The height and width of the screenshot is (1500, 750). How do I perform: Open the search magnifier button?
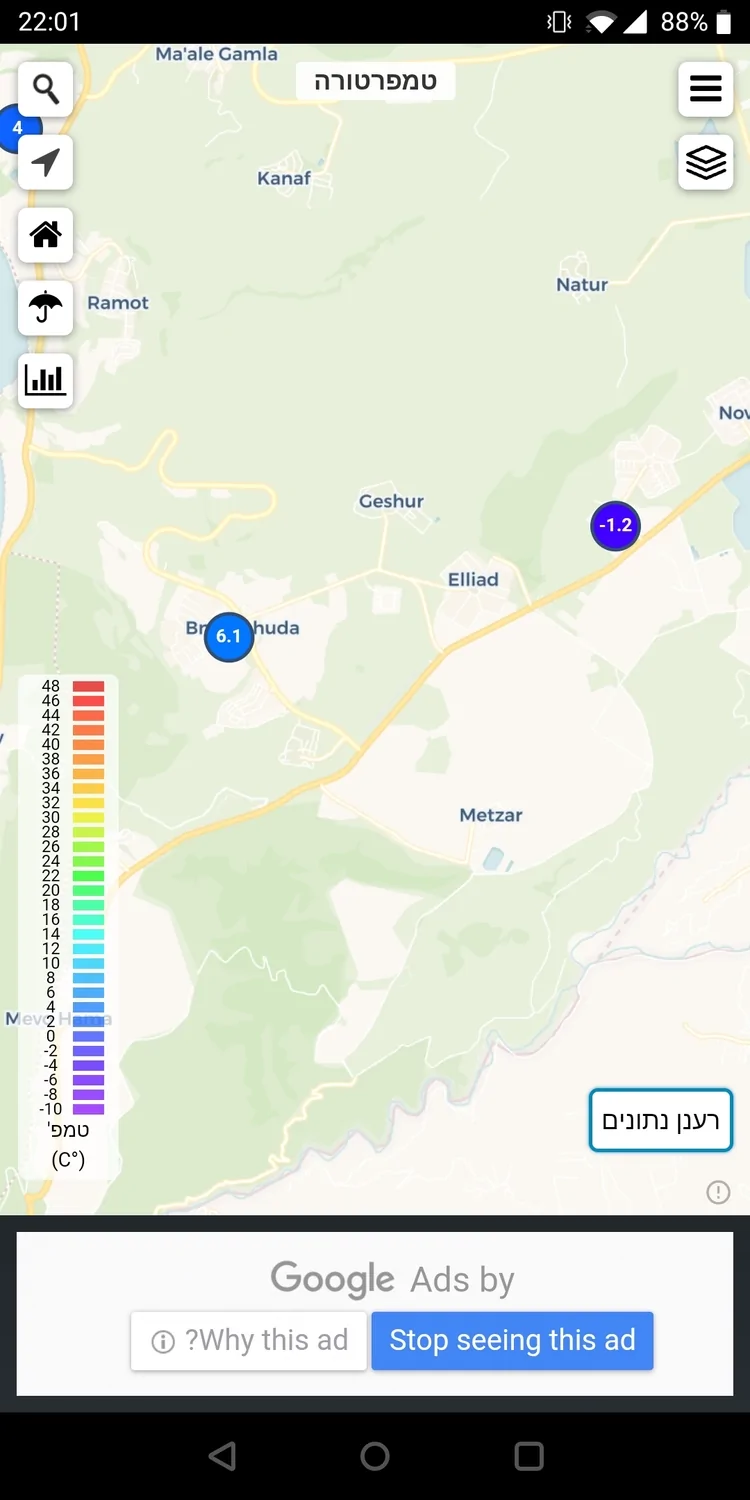tap(45, 89)
